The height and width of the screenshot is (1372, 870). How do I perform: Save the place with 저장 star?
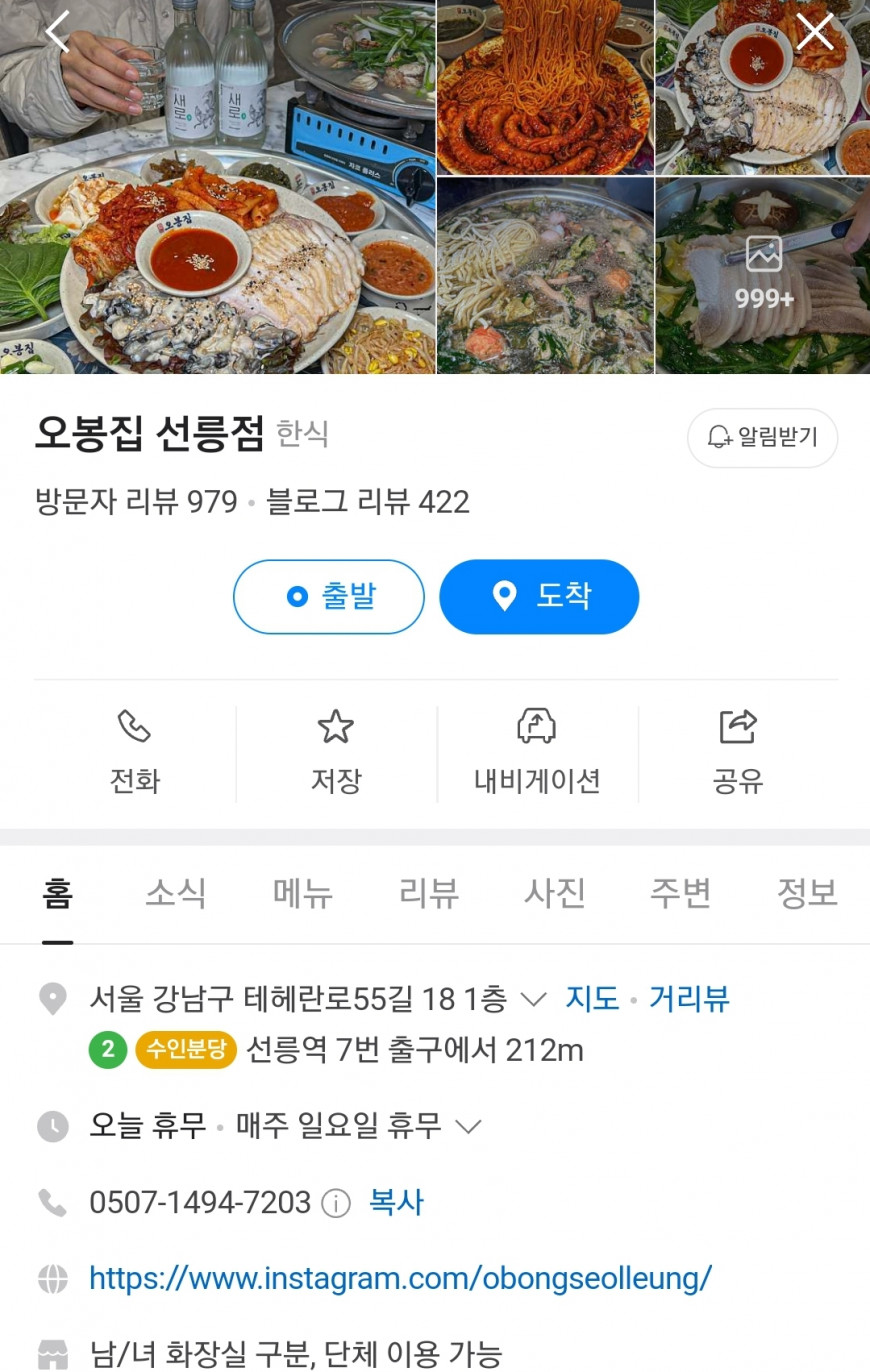[x=336, y=753]
